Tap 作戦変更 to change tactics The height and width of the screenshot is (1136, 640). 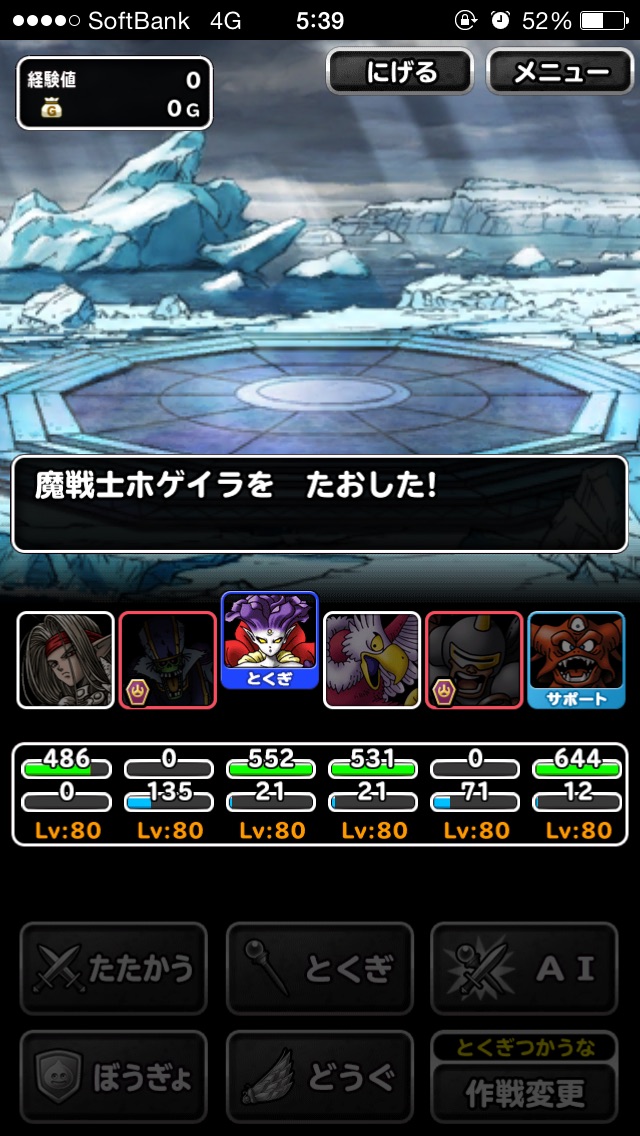525,1092
